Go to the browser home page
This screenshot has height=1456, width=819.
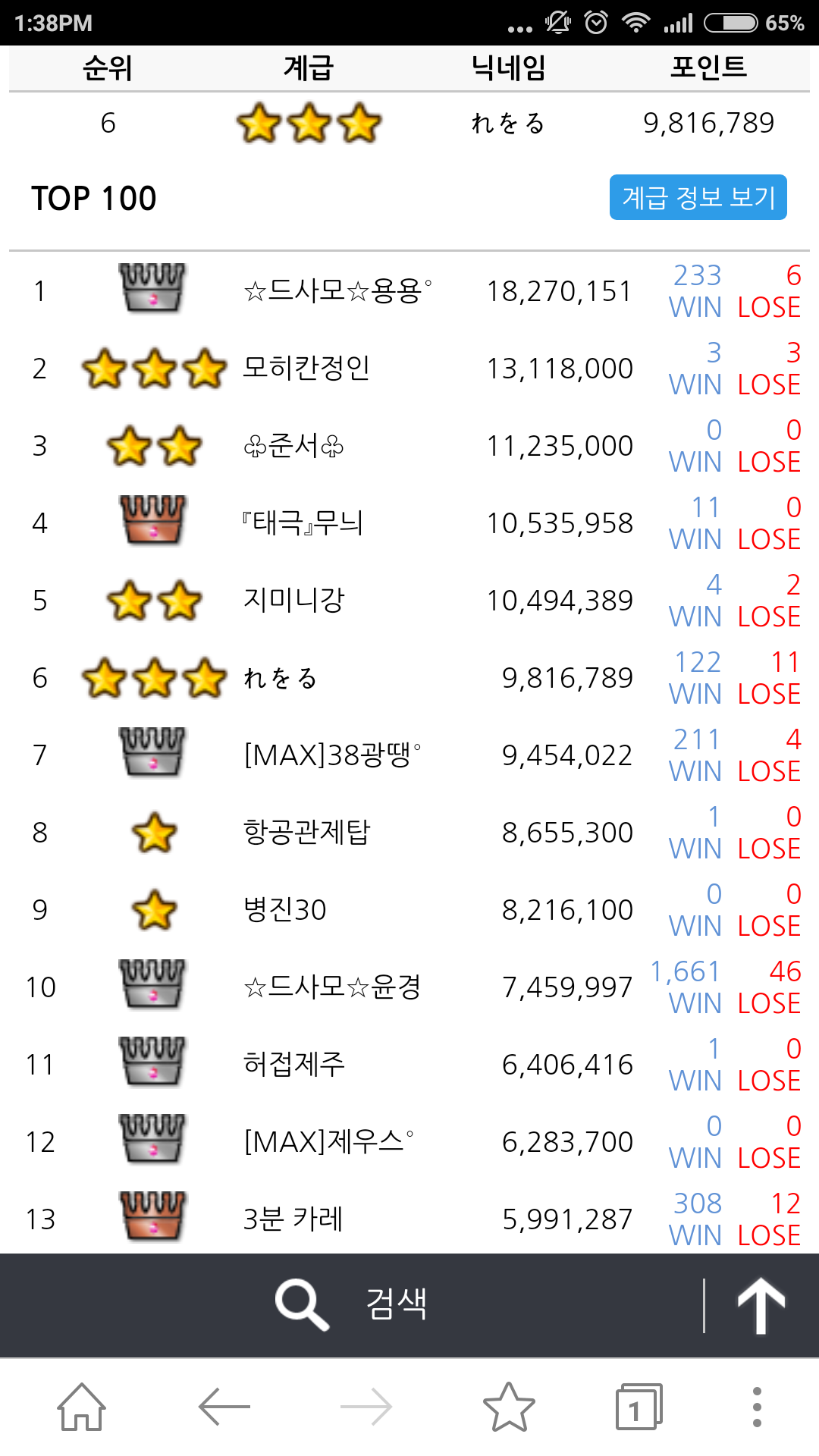click(82, 1407)
